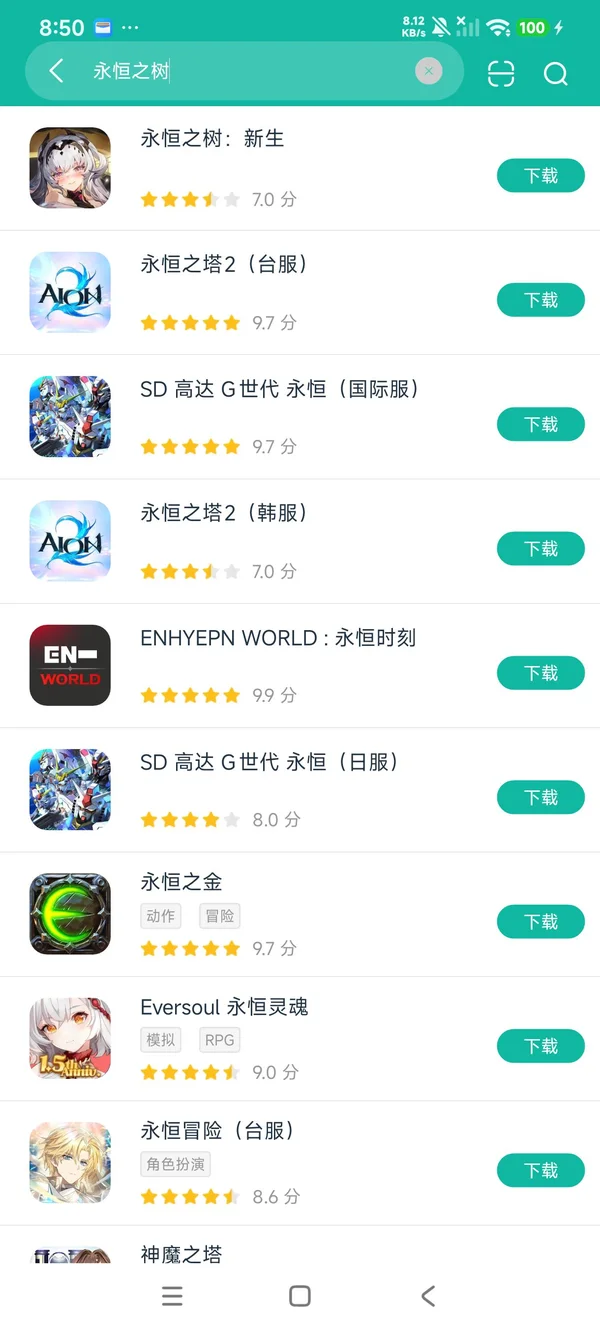View details for 永恒之金

181,882
